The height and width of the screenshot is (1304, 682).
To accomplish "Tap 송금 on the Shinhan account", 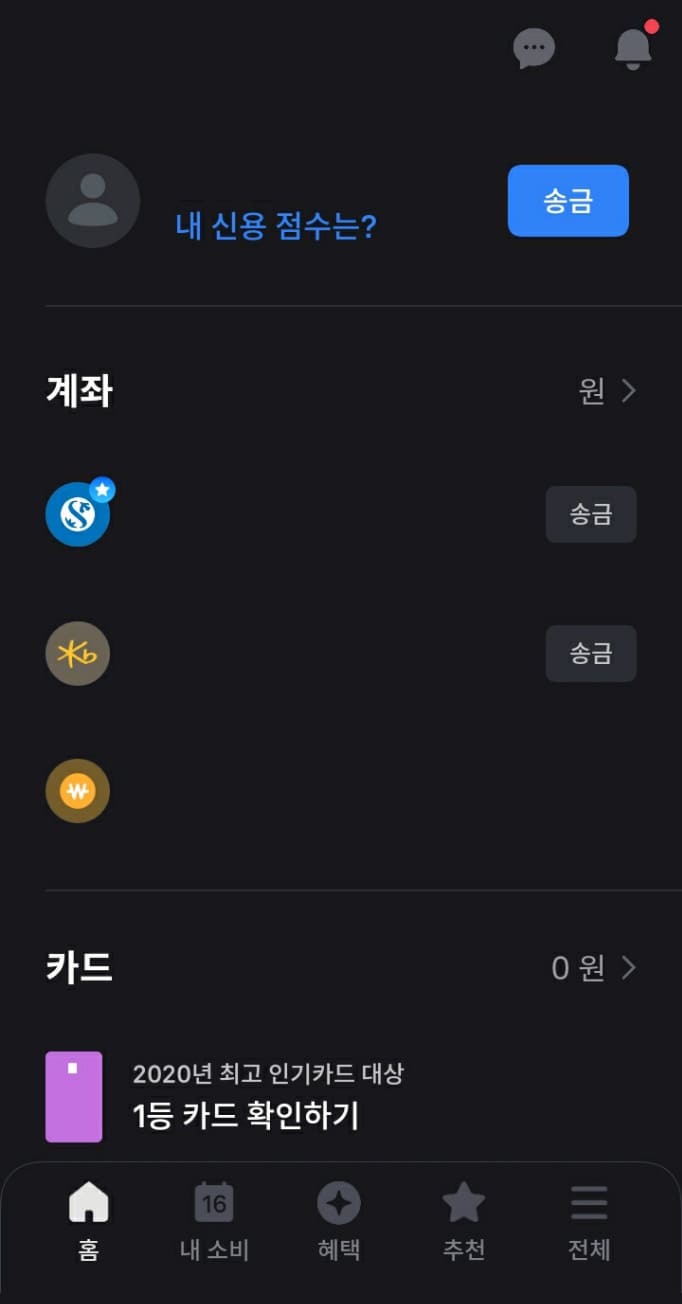I will (x=591, y=514).
